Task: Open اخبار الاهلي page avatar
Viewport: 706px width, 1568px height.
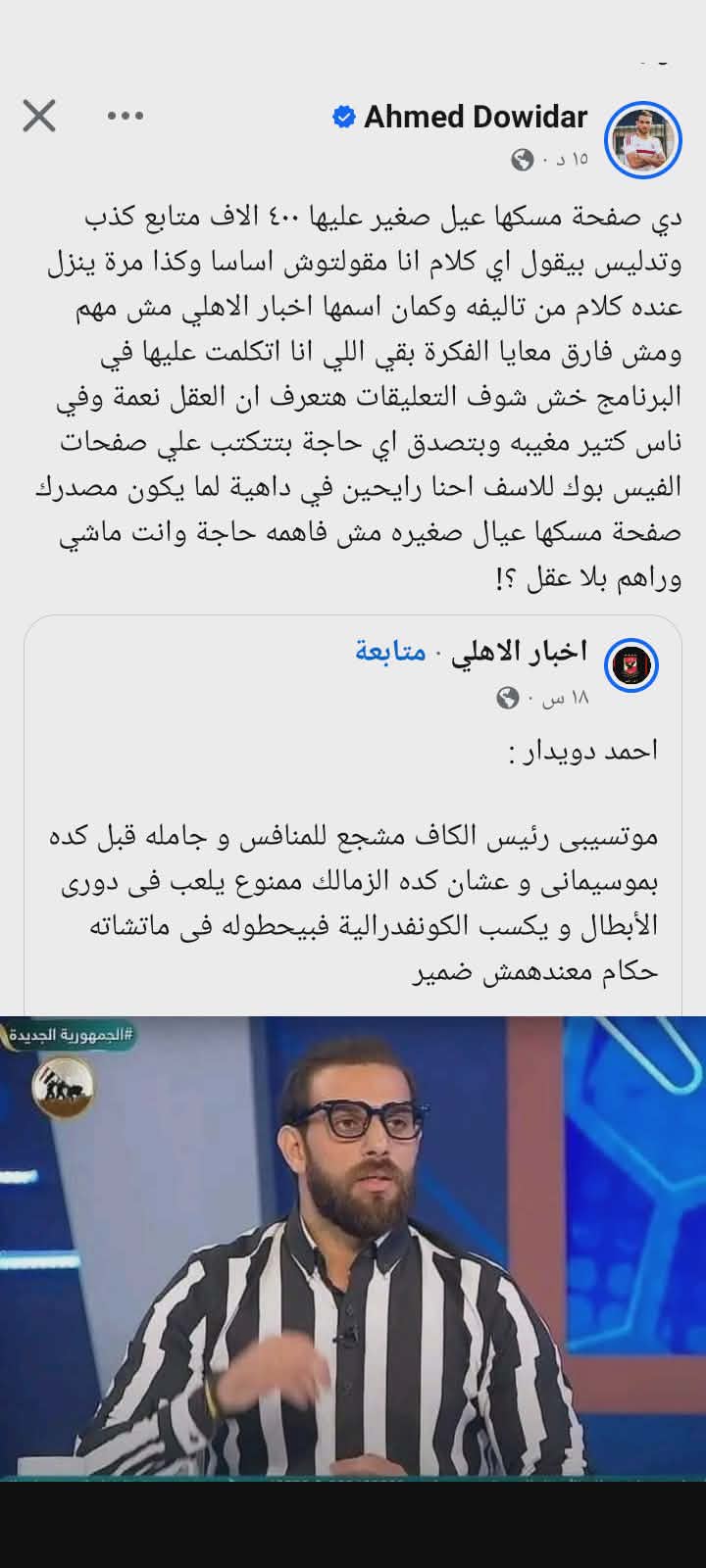Action: (630, 666)
